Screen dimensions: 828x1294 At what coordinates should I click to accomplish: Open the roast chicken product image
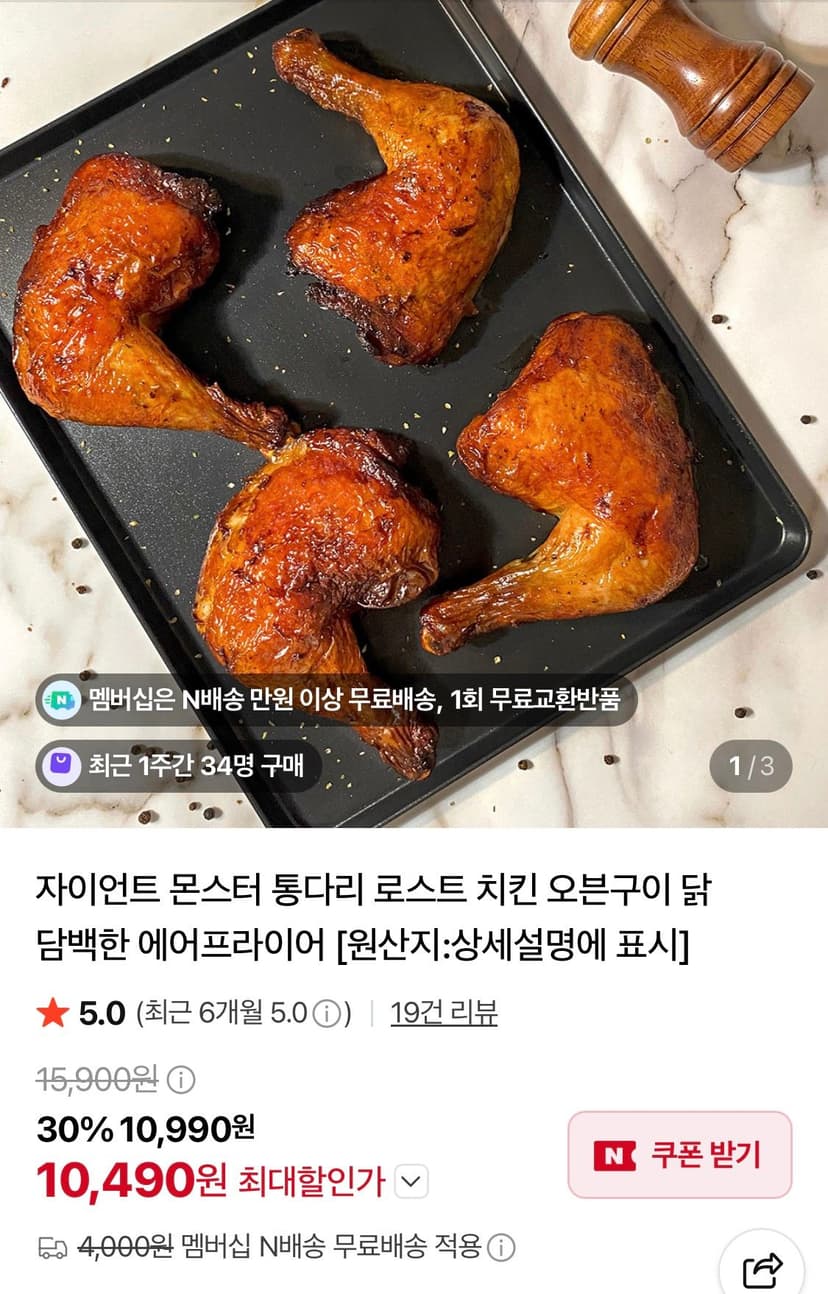[414, 414]
